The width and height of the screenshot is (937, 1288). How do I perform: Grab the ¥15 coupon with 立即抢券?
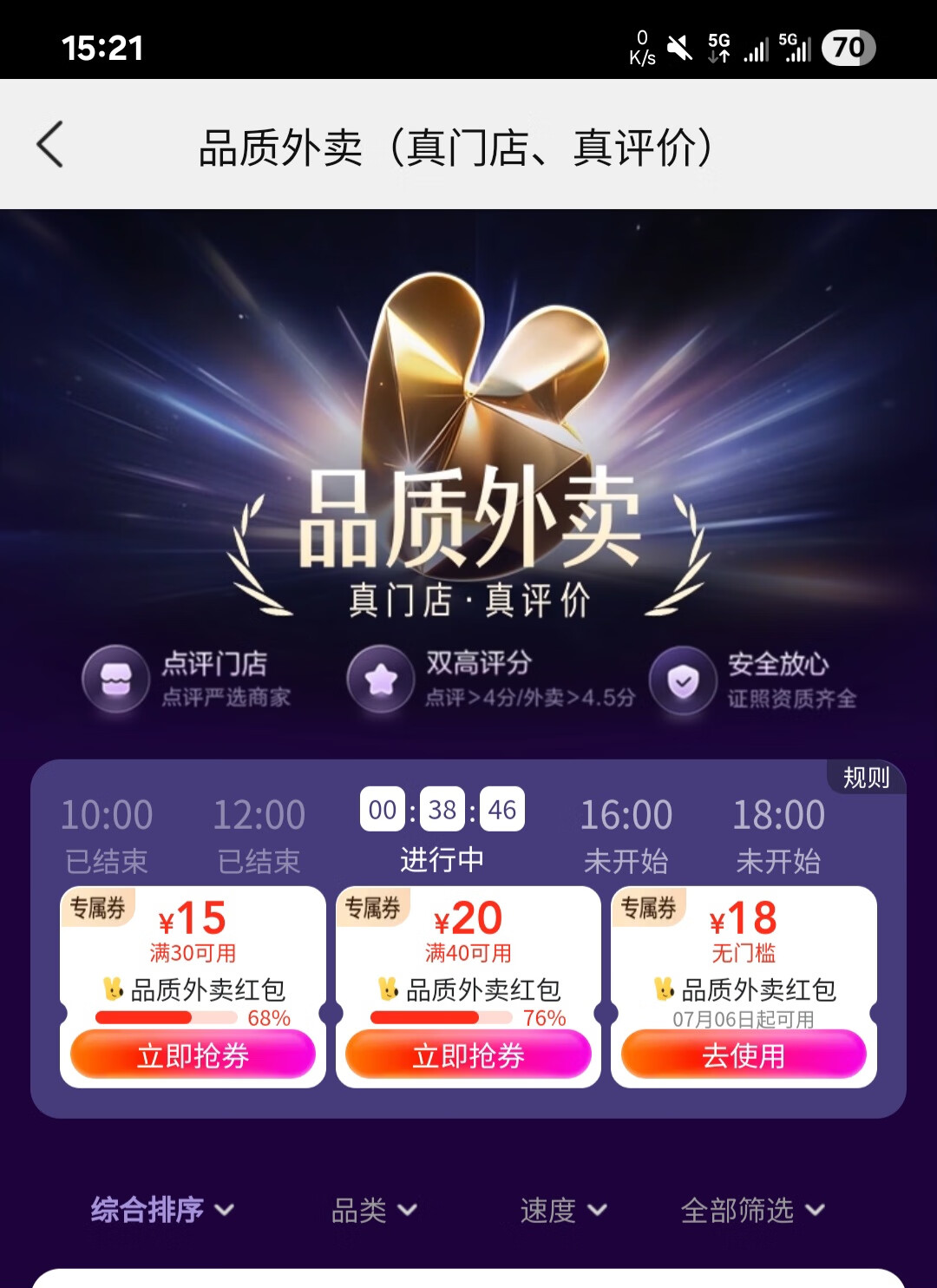pos(193,1055)
